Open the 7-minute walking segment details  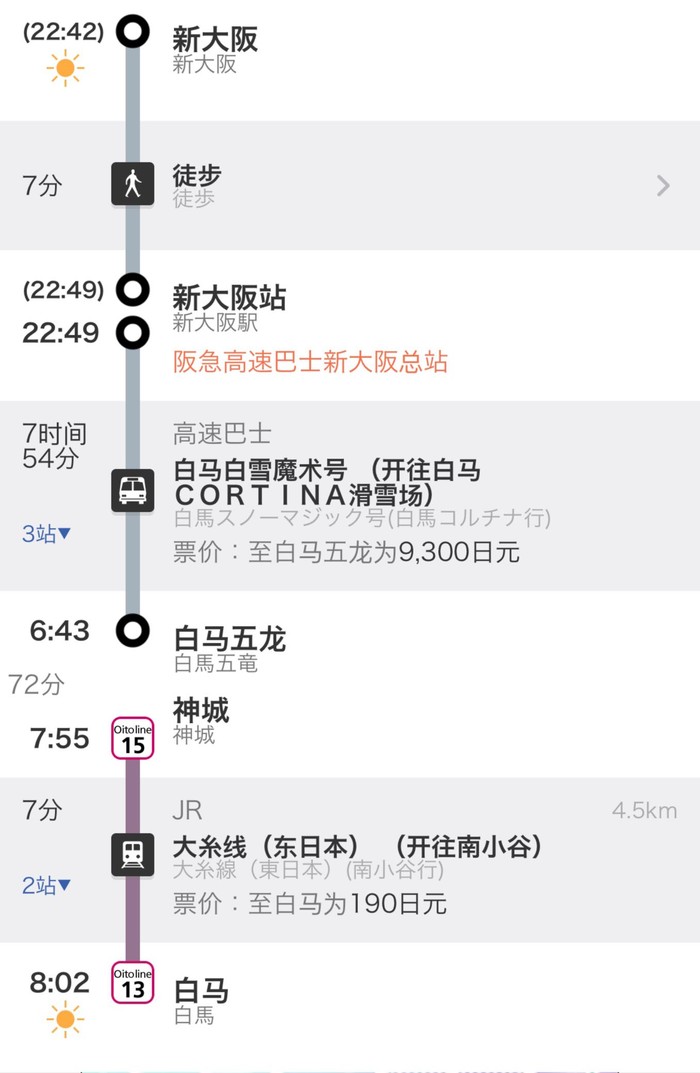(x=662, y=185)
